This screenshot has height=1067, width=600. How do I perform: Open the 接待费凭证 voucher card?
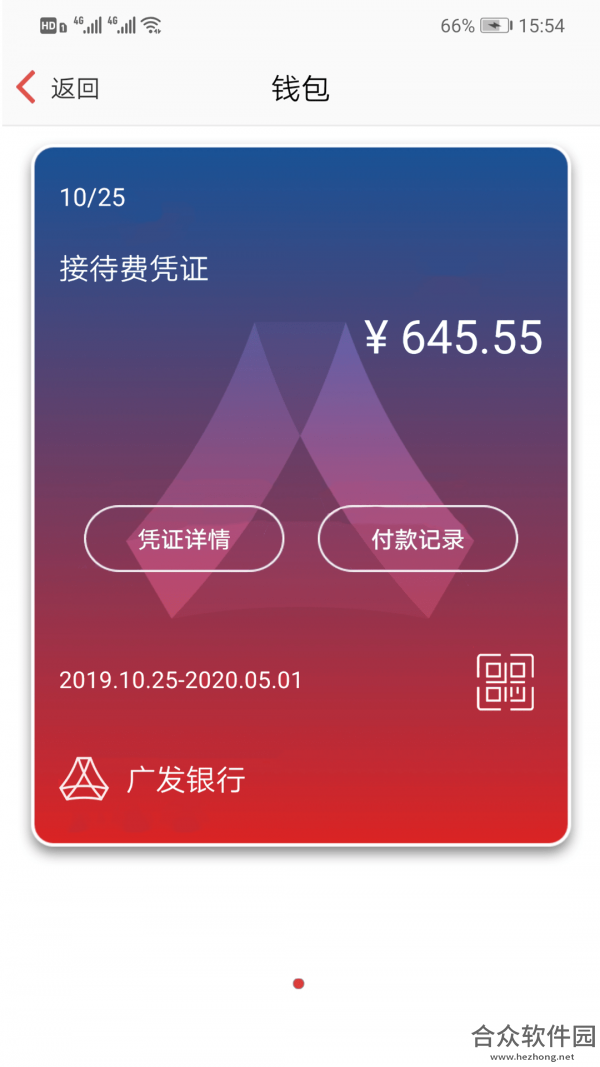coord(301,496)
